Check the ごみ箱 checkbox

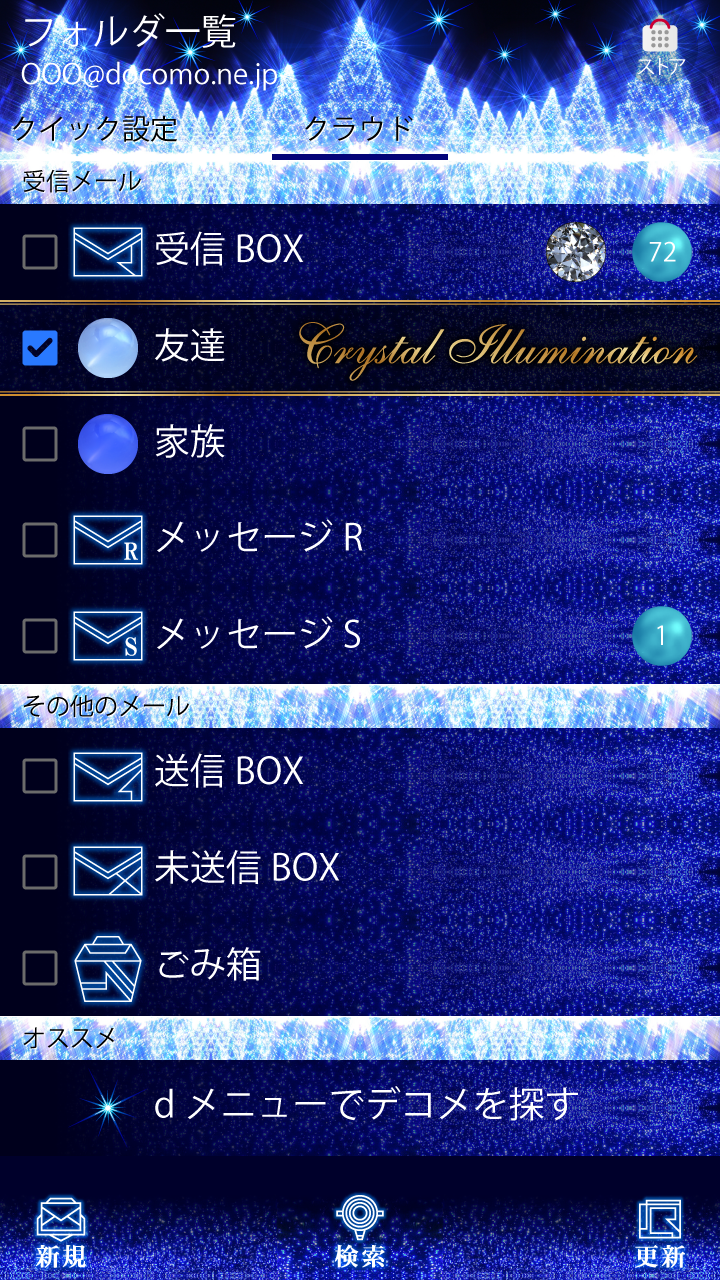[x=40, y=967]
